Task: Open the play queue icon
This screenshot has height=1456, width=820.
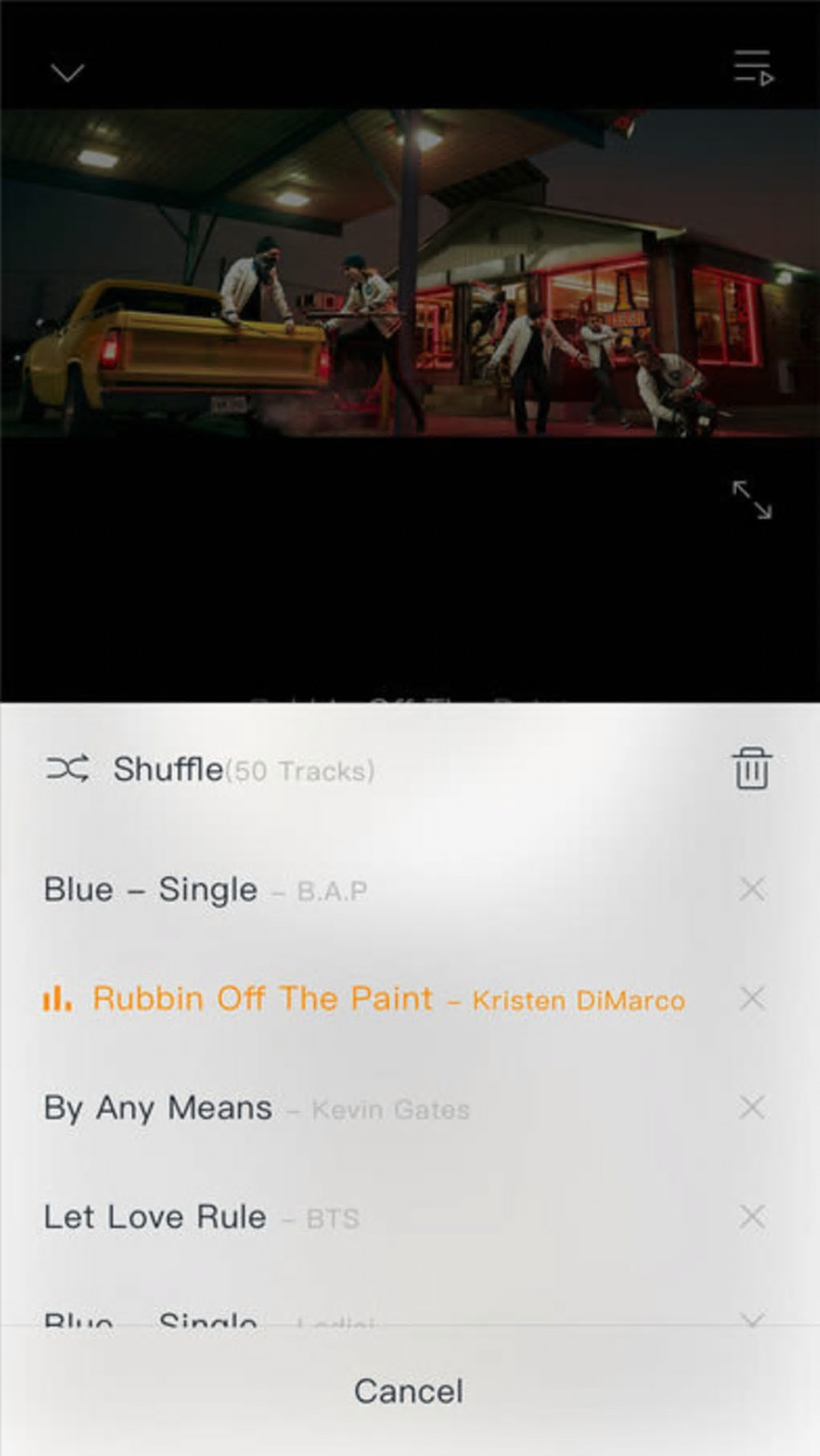Action: coord(752,68)
